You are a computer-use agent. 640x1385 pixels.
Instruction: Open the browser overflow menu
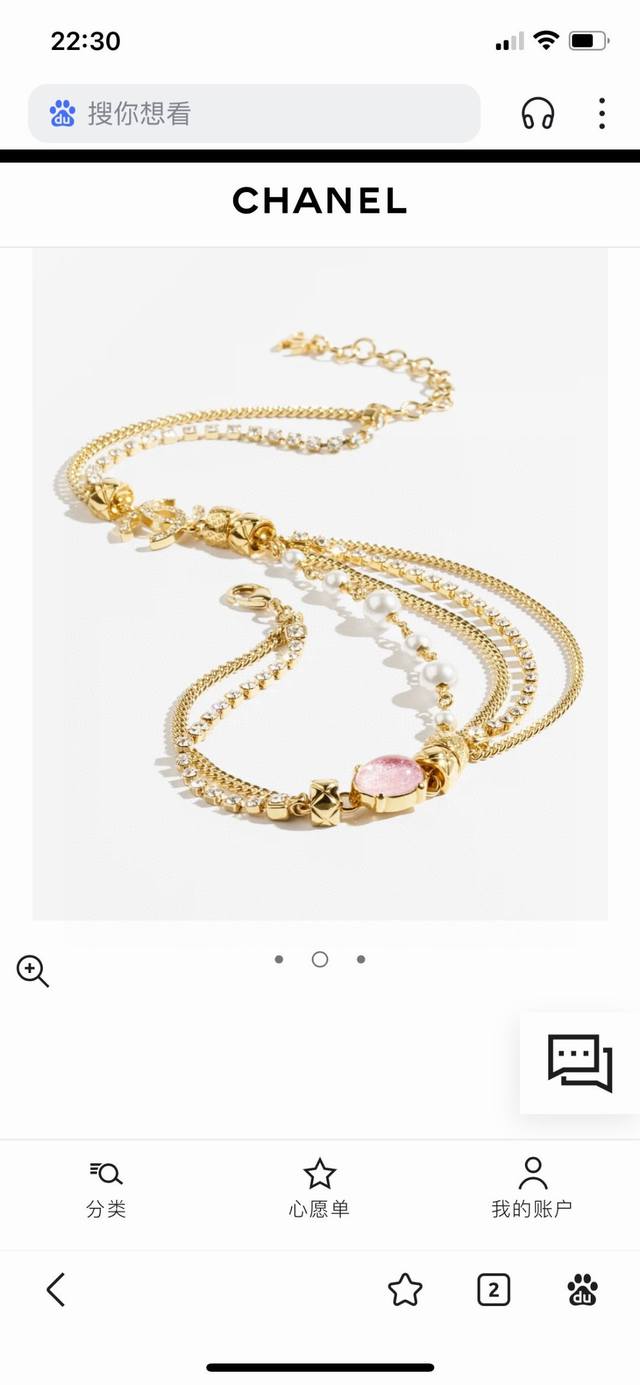(601, 113)
